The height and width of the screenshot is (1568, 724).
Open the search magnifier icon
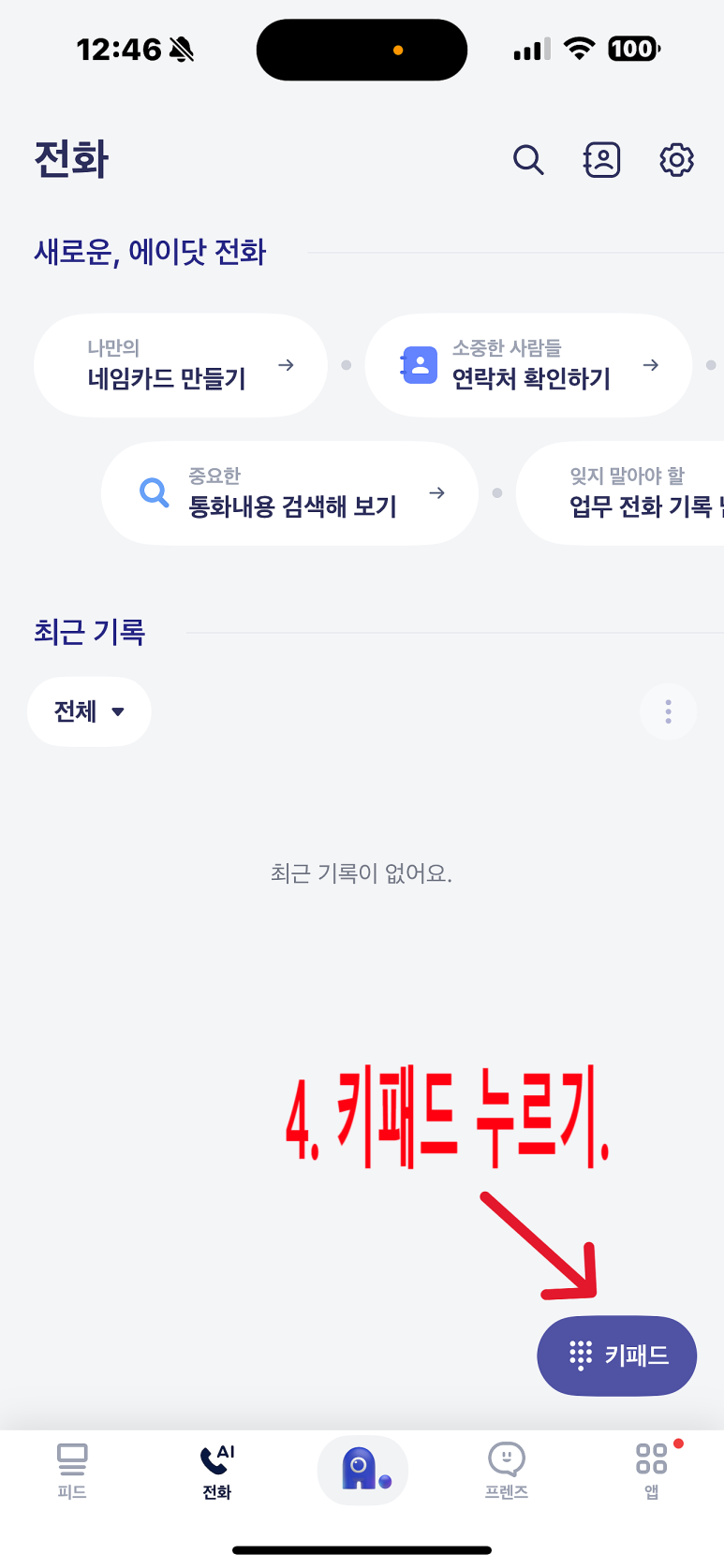528,160
